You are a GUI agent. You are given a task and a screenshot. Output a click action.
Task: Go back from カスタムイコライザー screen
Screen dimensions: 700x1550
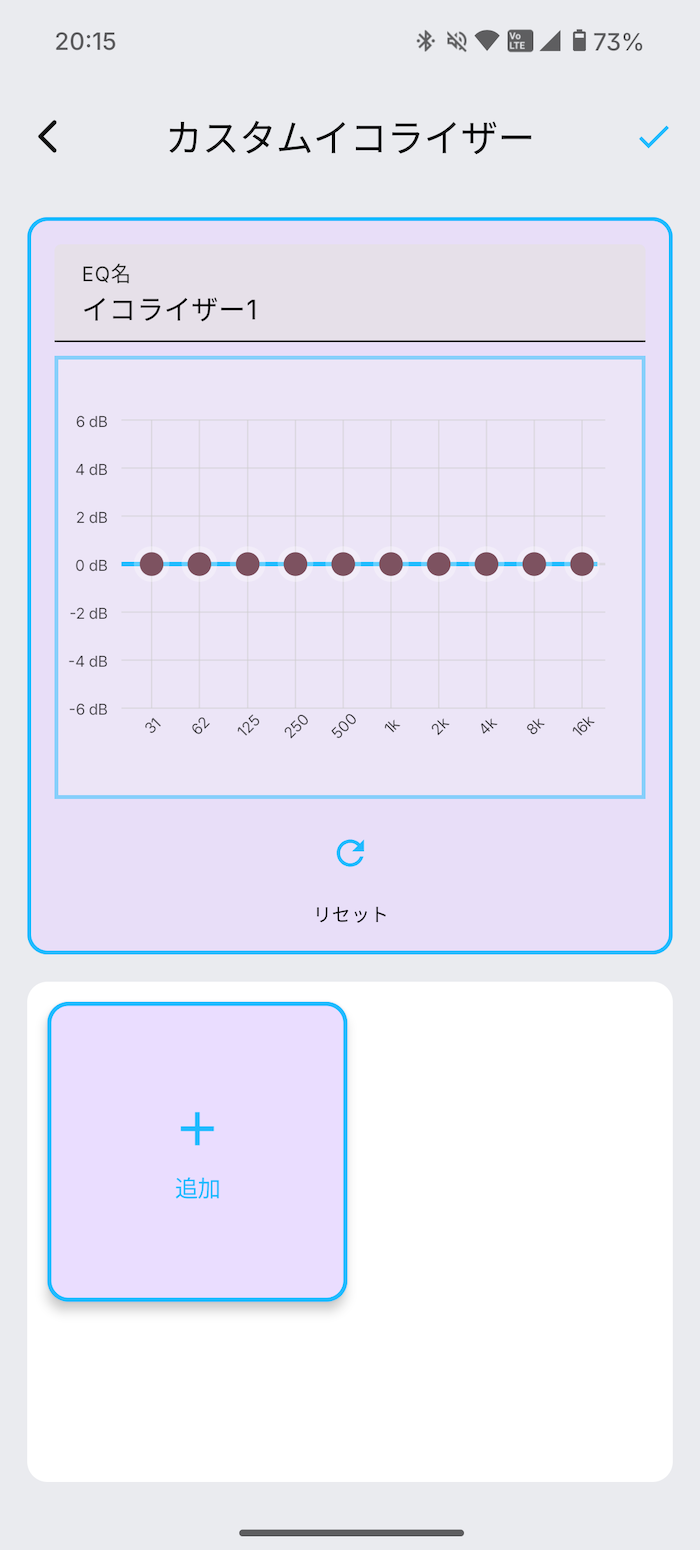pyautogui.click(x=48, y=137)
